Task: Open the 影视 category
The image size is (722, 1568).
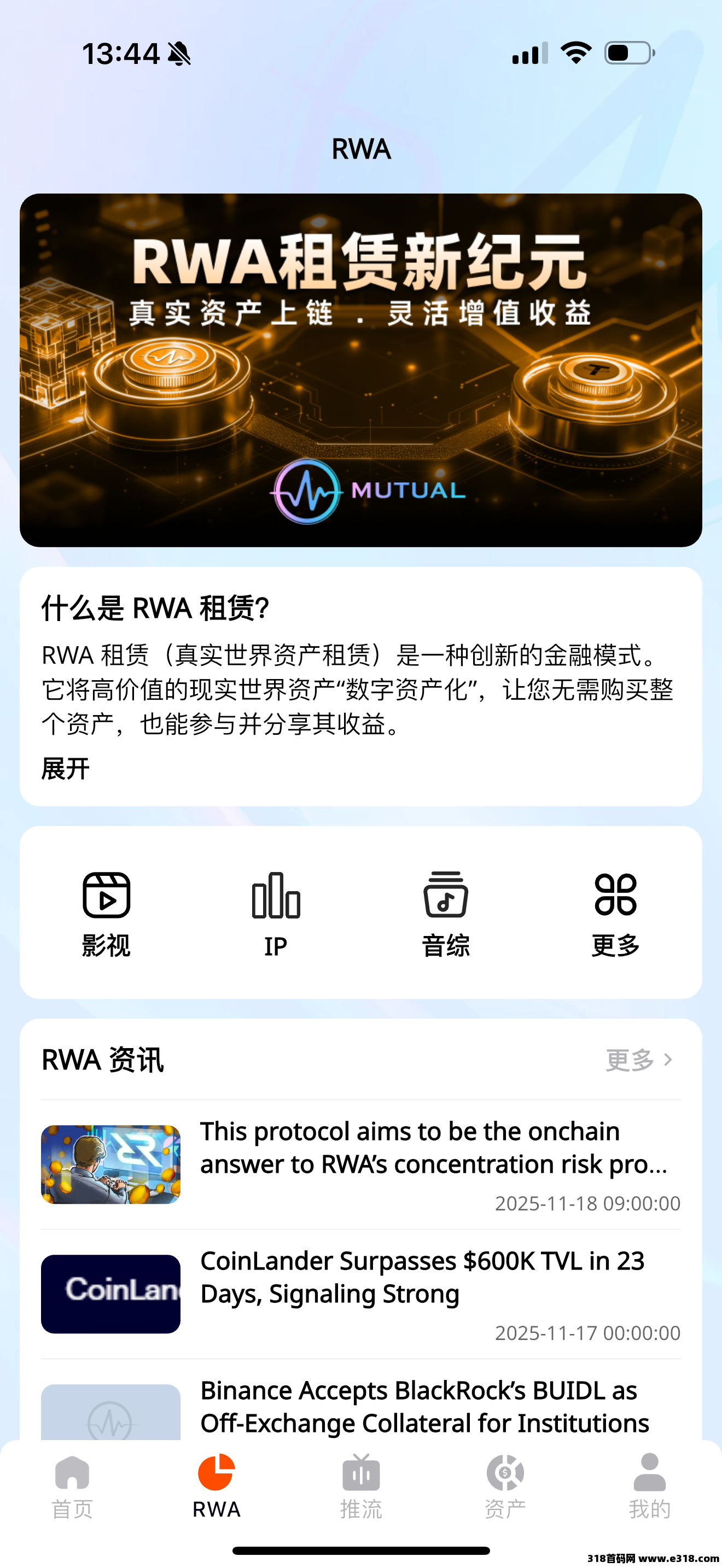Action: [107, 913]
